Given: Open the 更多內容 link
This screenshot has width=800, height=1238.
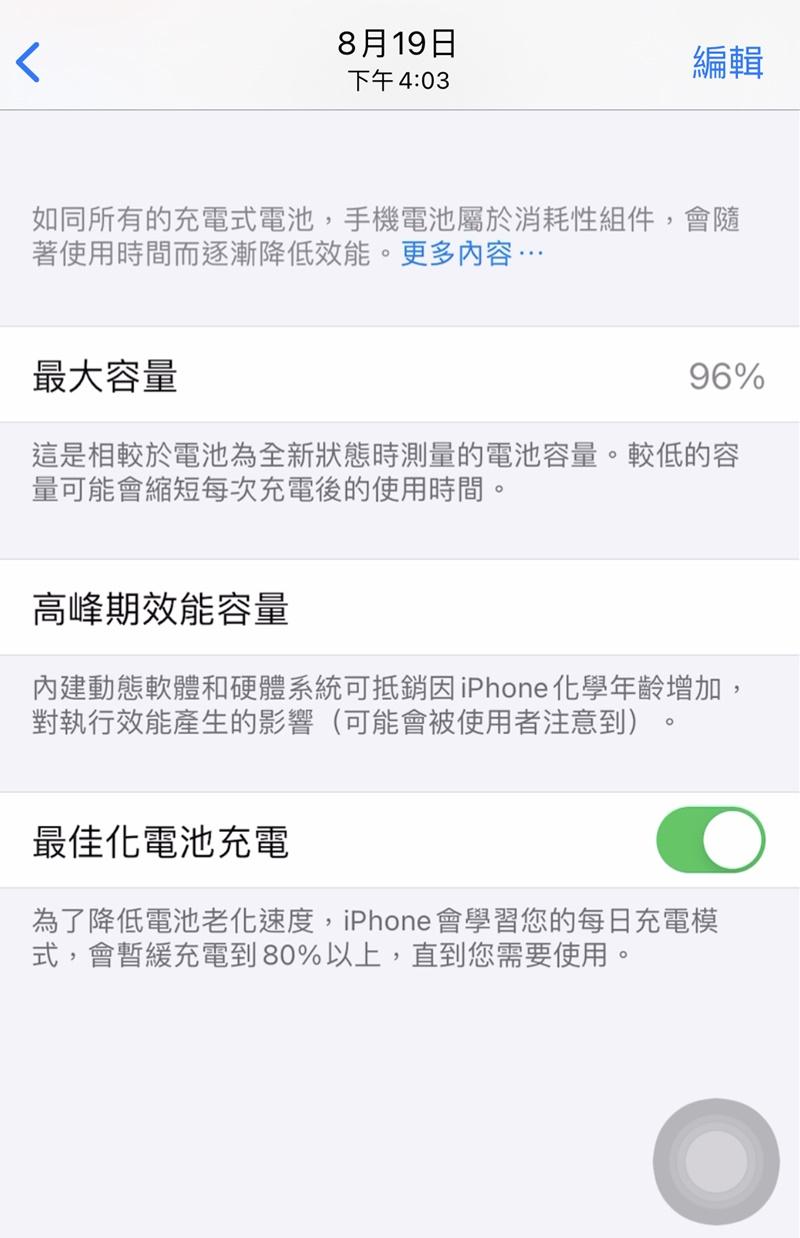Looking at the screenshot, I should coord(471,253).
